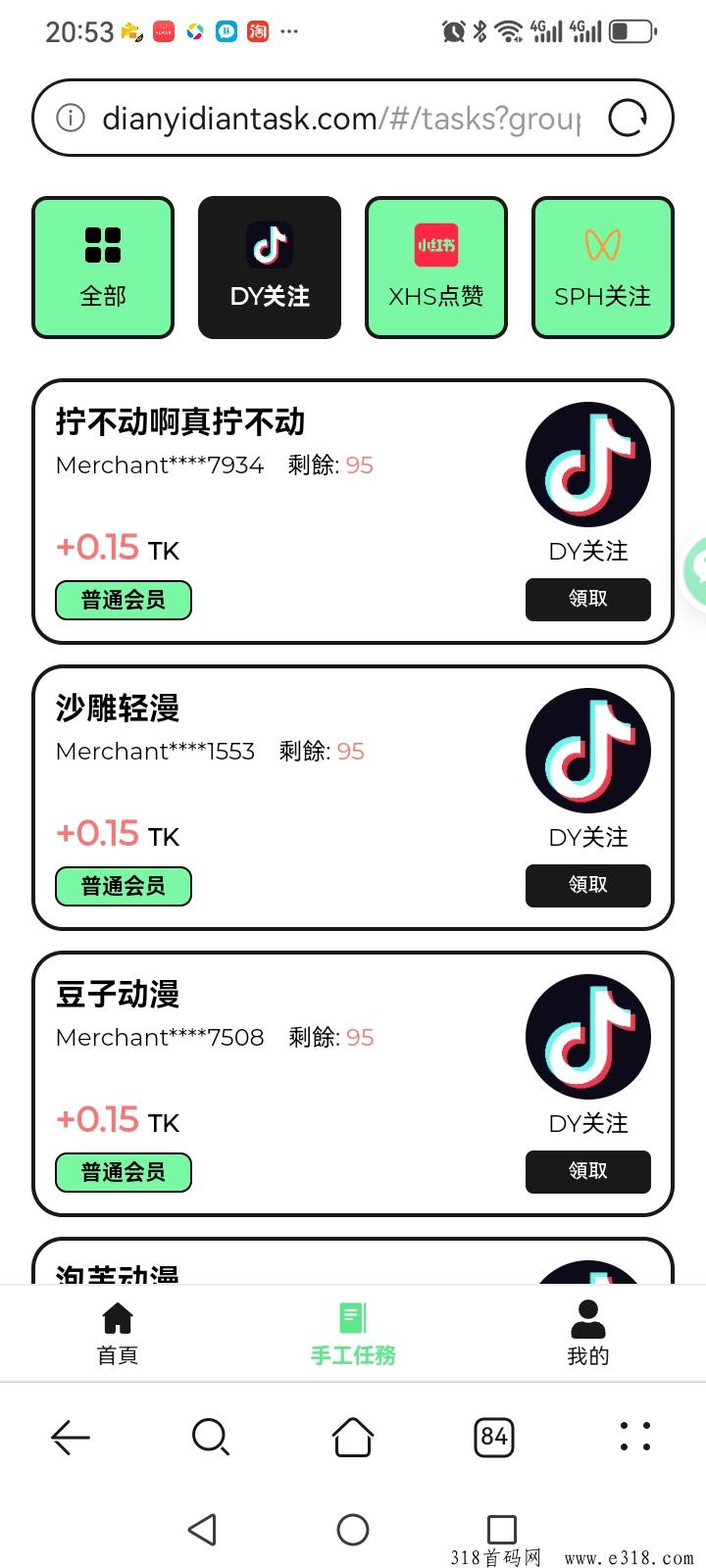The height and width of the screenshot is (1568, 706).
Task: Switch to the XHS点赞 category
Action: (436, 268)
